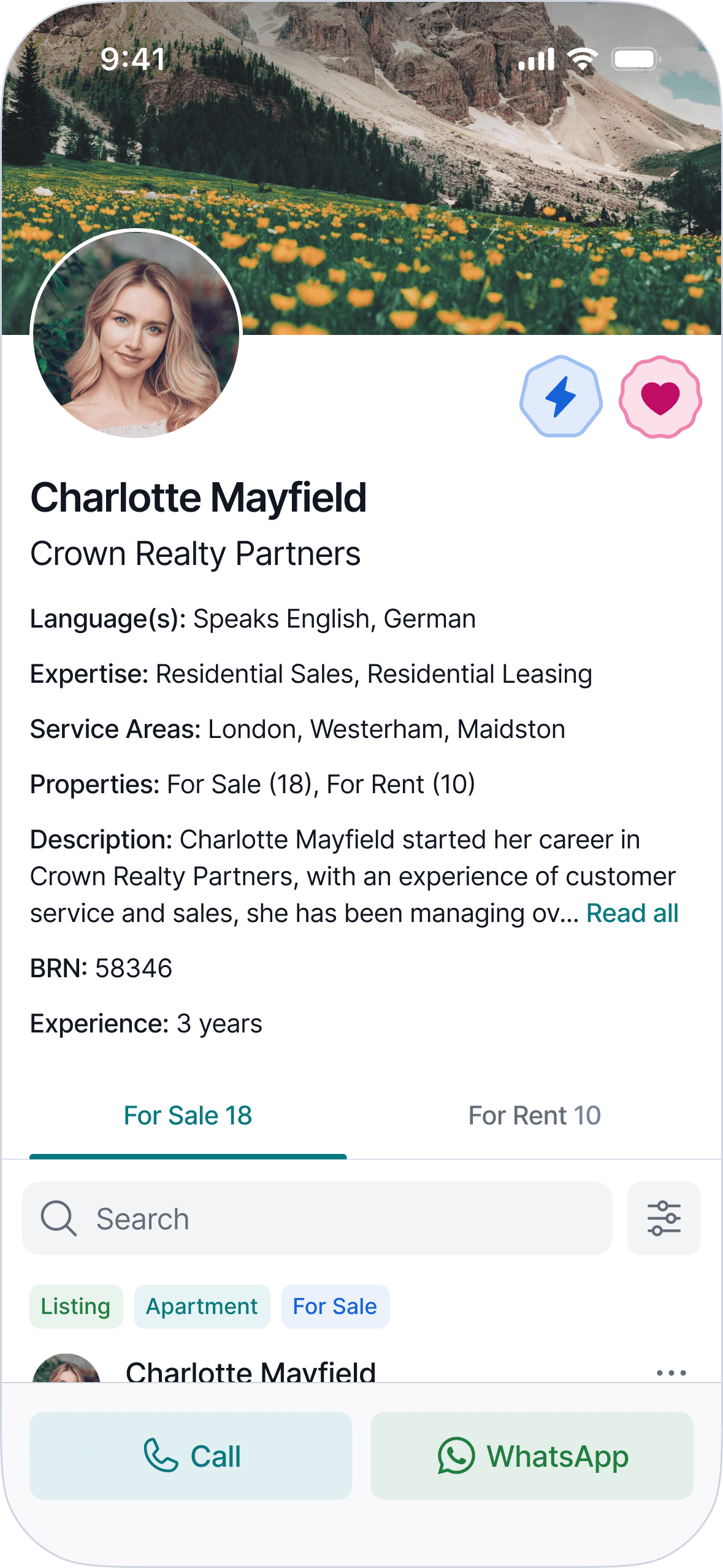Switch to the For Rent 10 tab
723x1568 pixels.
(534, 1116)
